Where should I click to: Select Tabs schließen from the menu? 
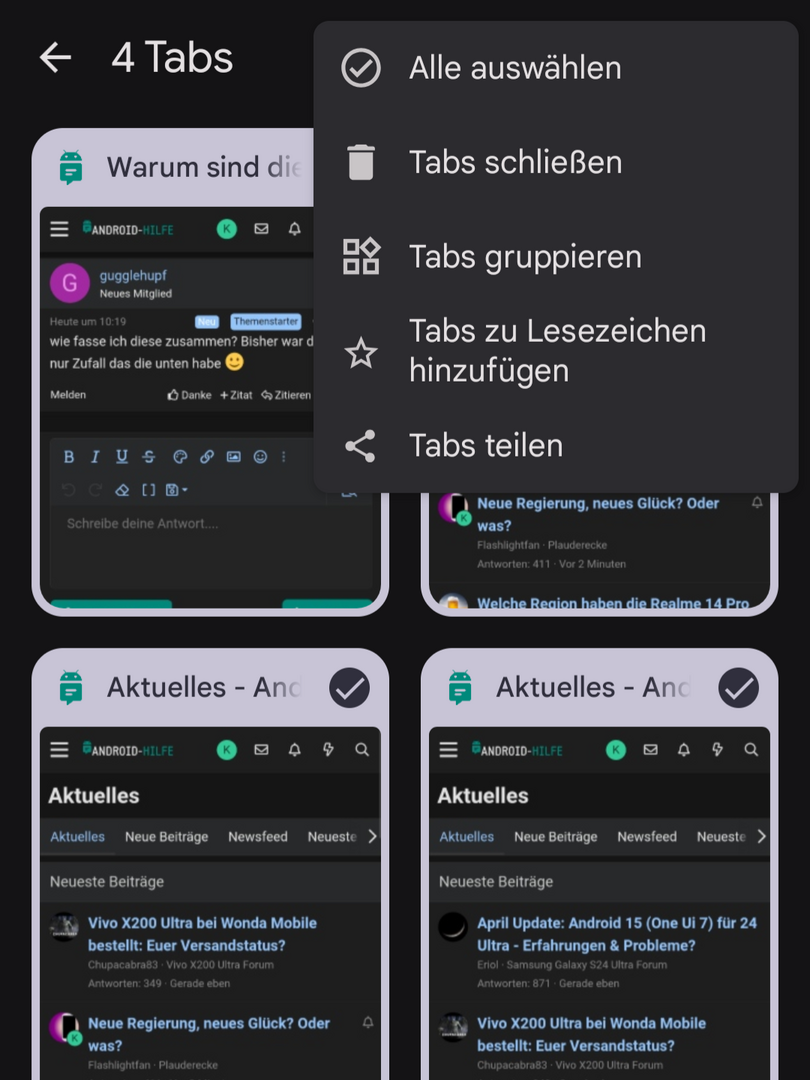click(x=514, y=162)
